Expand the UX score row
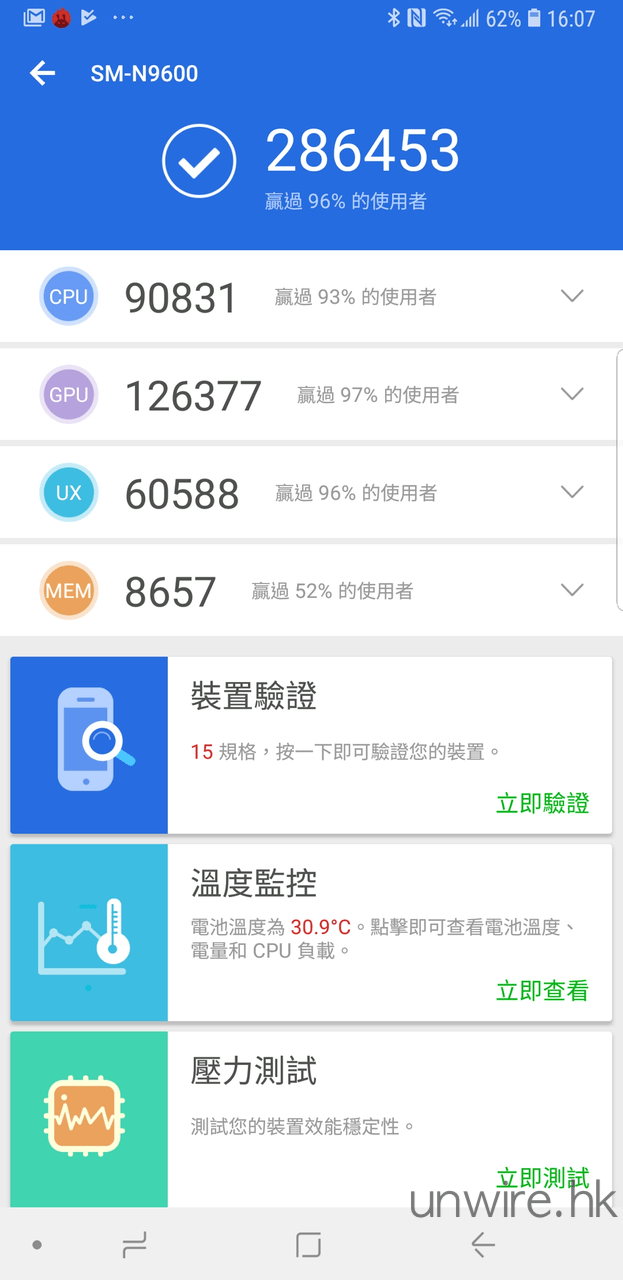Image resolution: width=623 pixels, height=1280 pixels. (571, 492)
